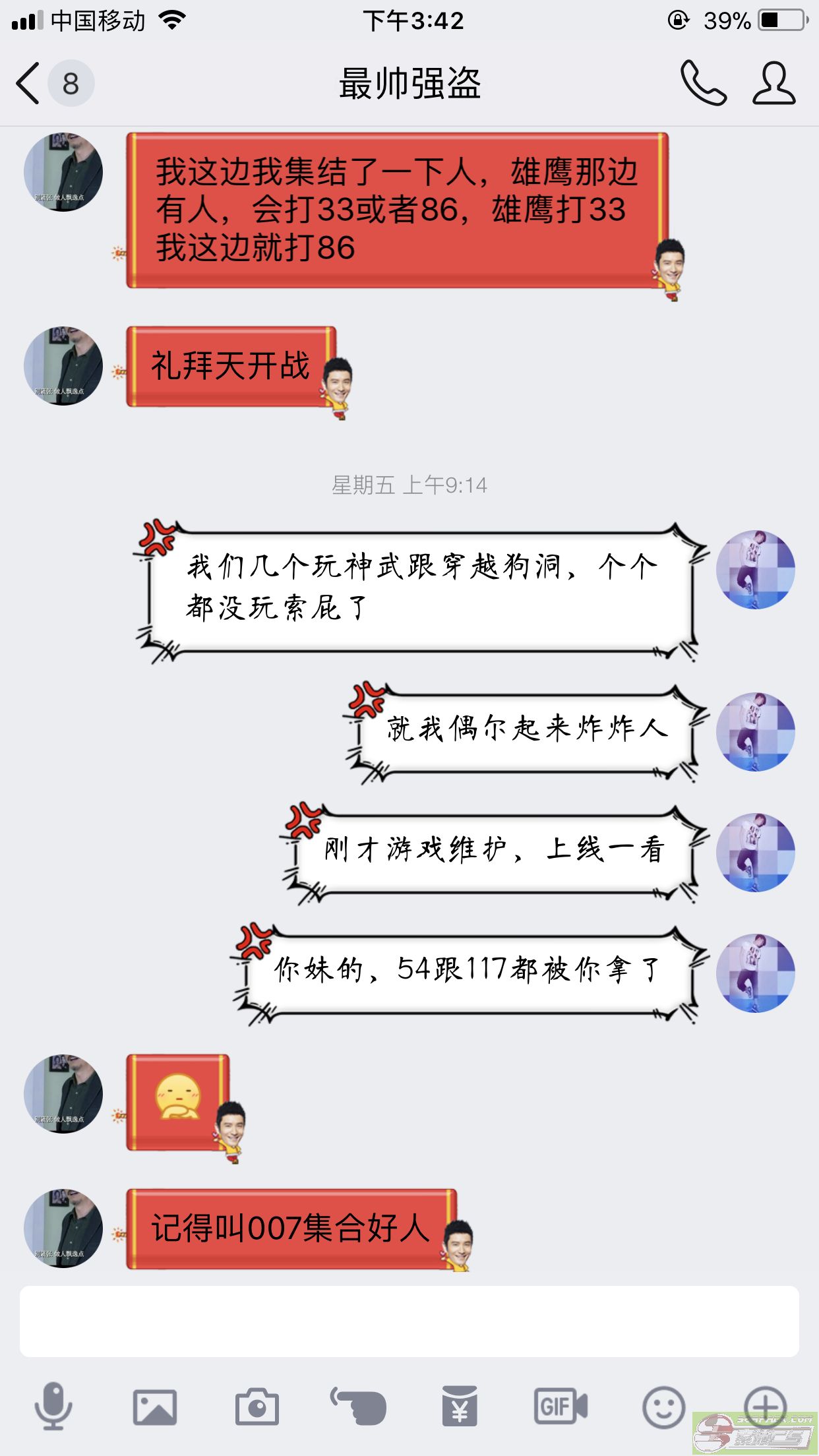The height and width of the screenshot is (1456, 819).
Task: Tap the message input field
Action: pyautogui.click(x=409, y=1320)
